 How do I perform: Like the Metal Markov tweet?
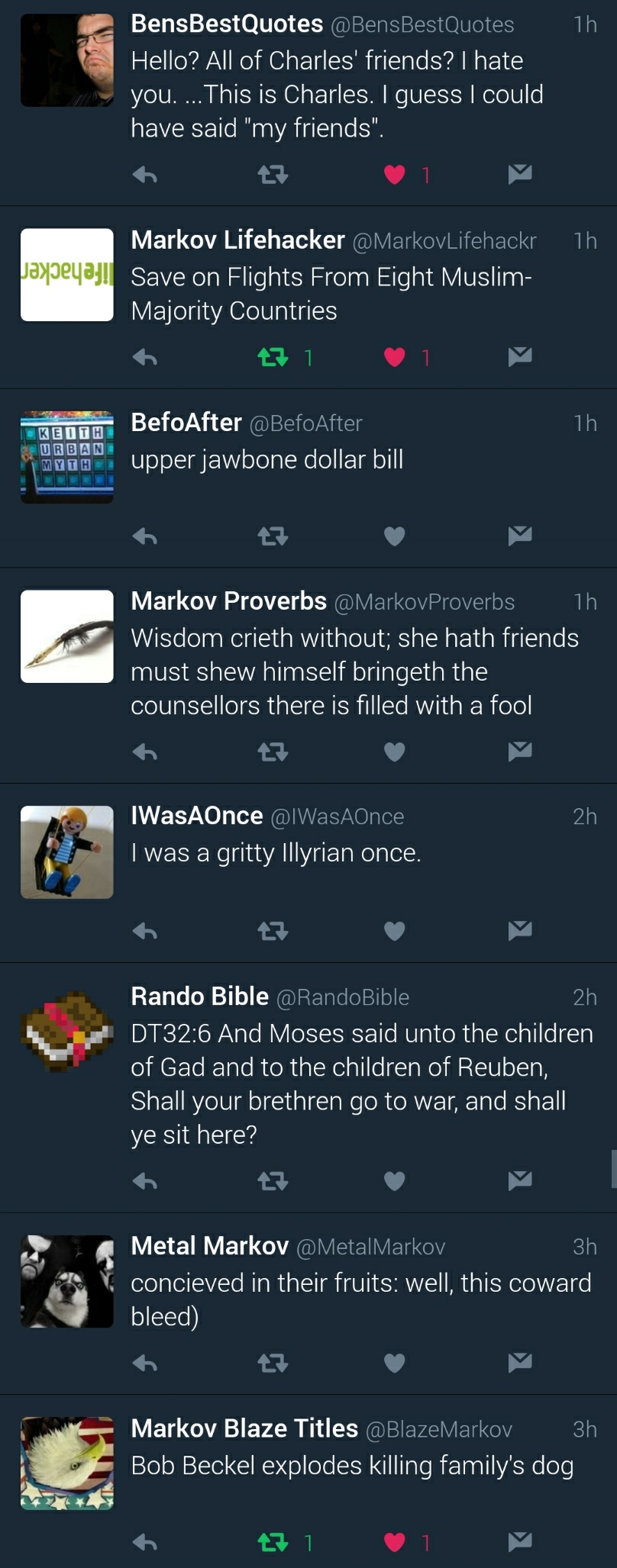394,1363
